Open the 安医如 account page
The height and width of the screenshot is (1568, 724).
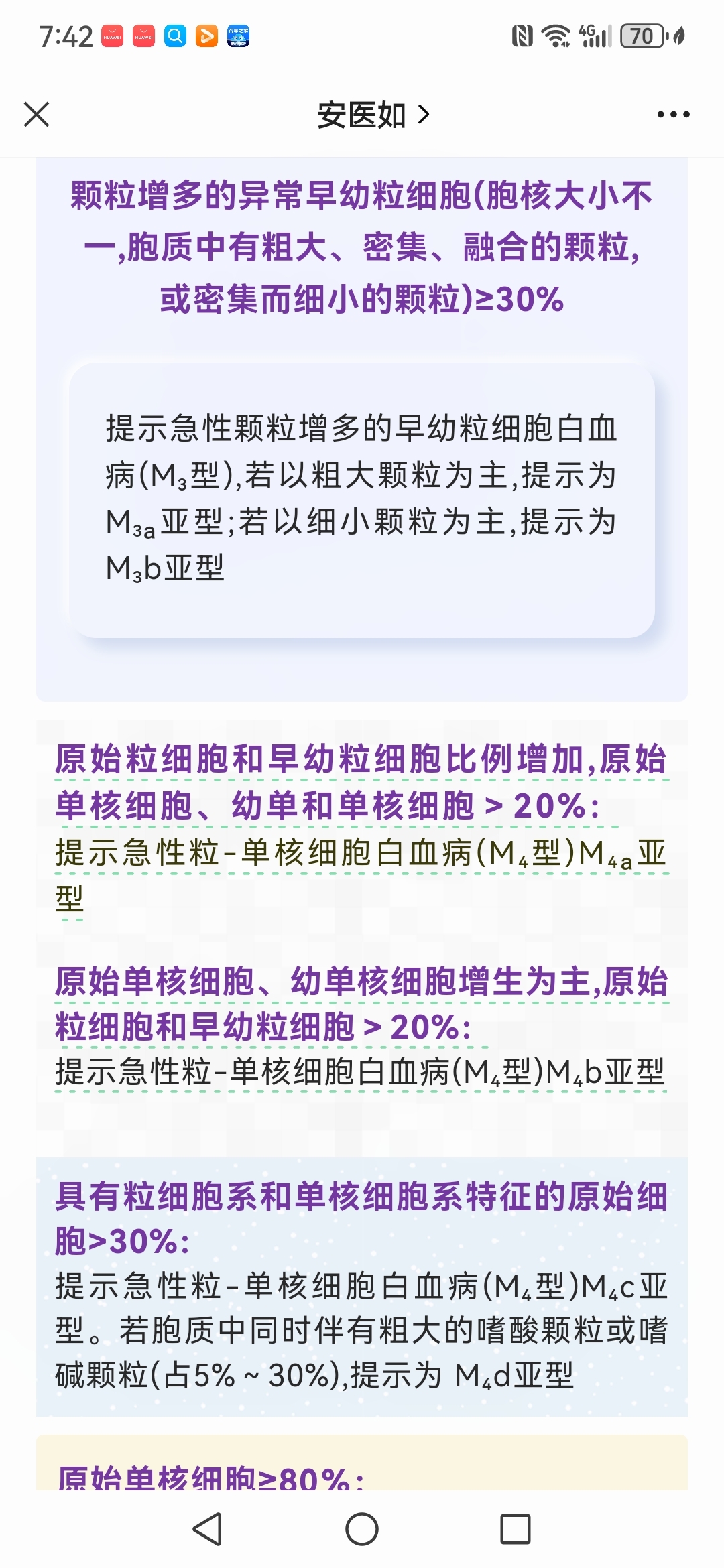(x=373, y=115)
